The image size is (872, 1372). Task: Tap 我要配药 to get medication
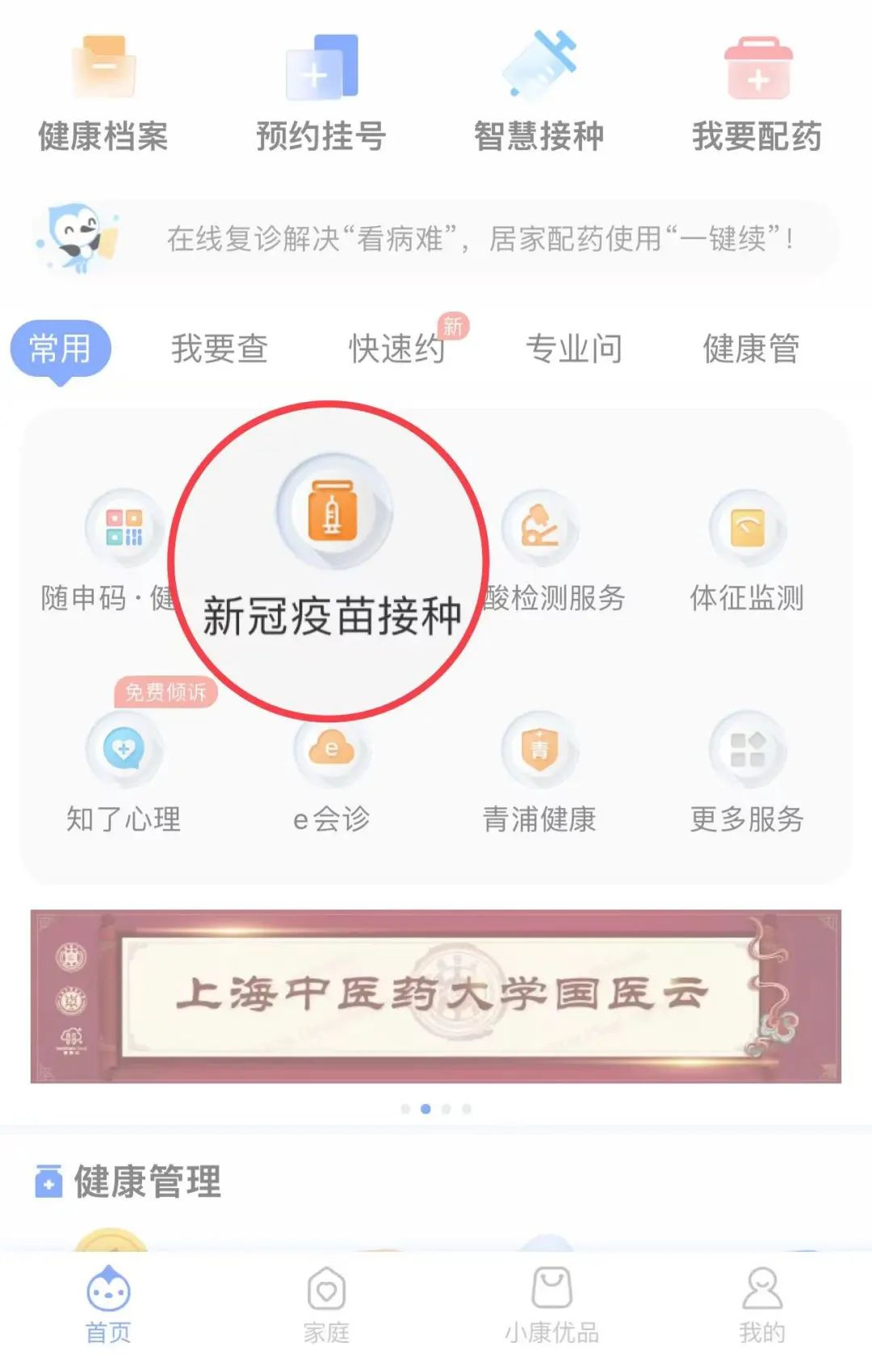(x=757, y=93)
